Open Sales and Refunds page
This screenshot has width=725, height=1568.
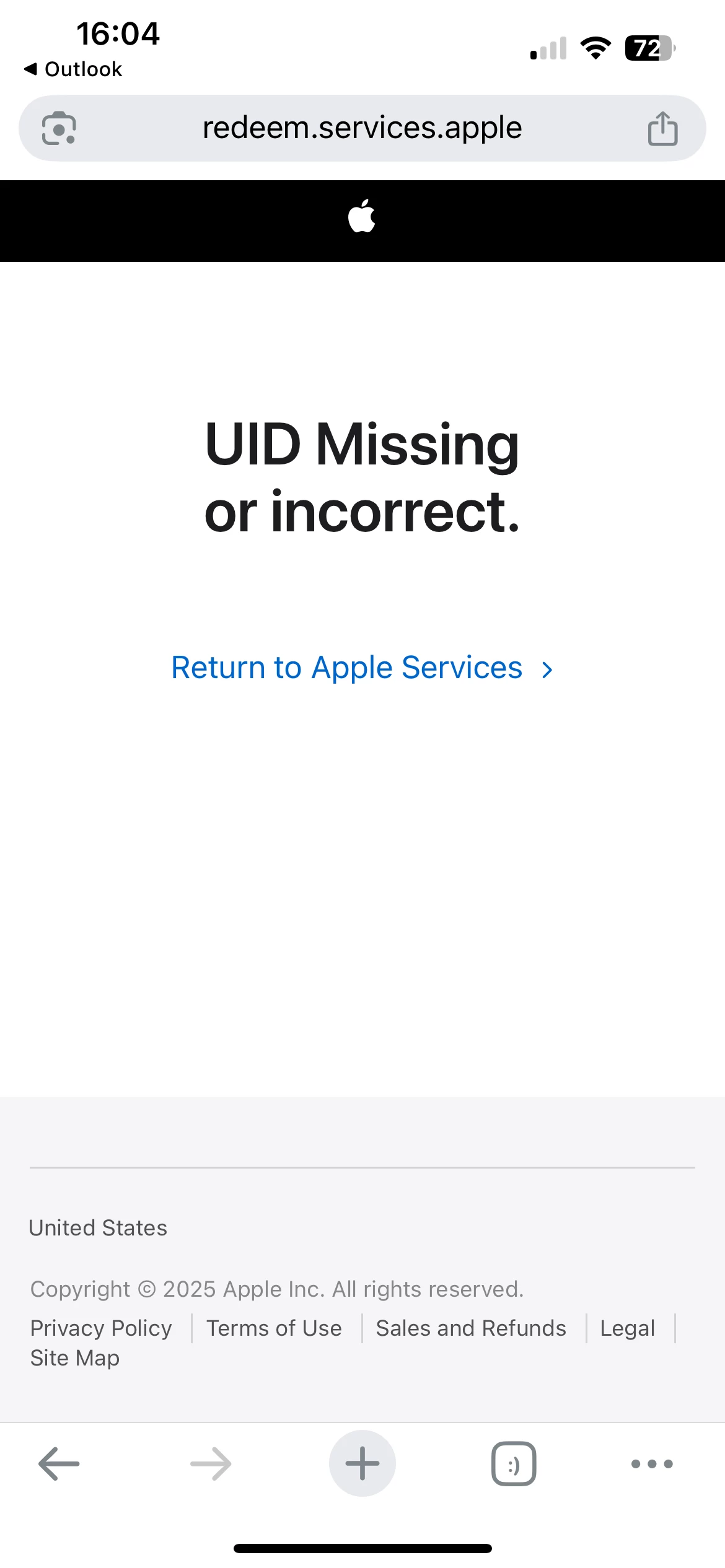coord(471,1328)
